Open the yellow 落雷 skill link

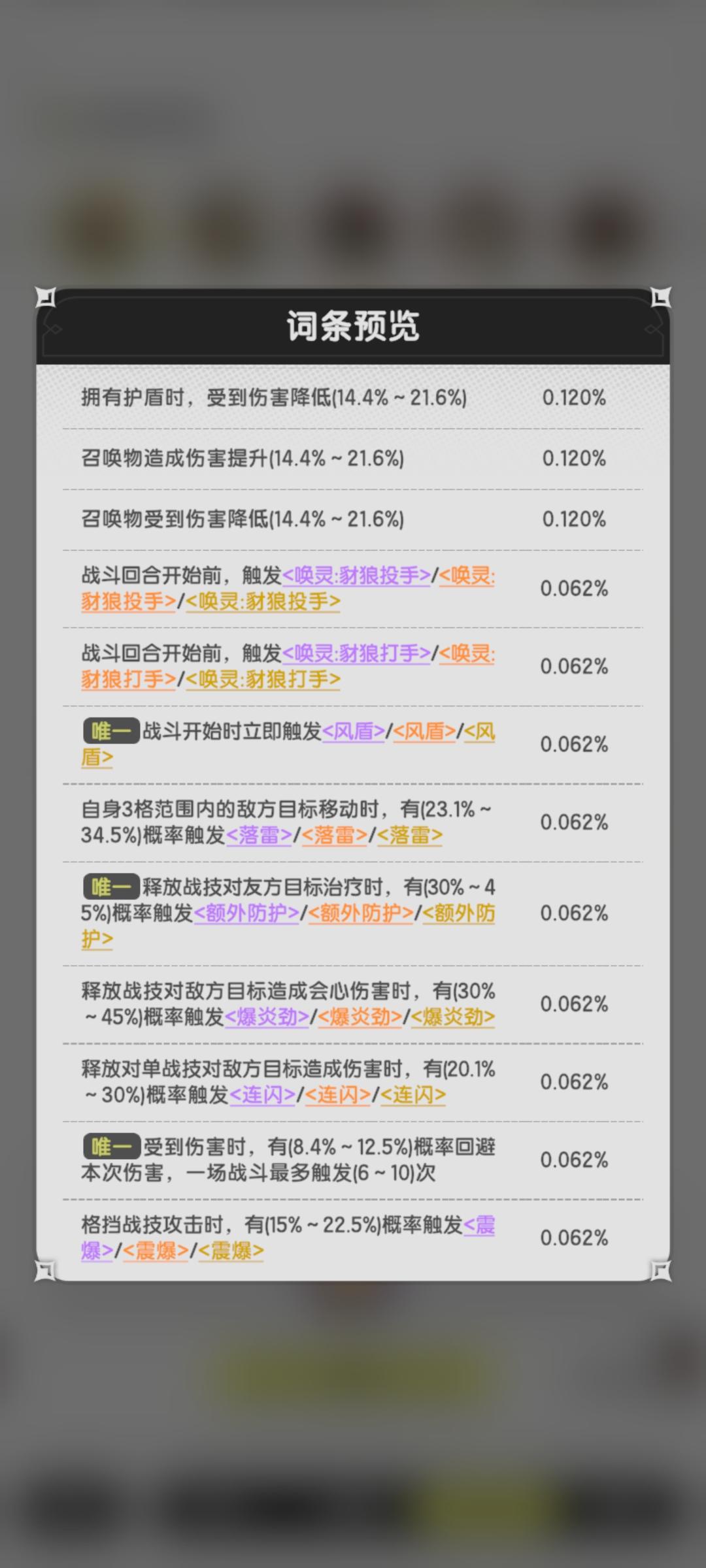[412, 835]
